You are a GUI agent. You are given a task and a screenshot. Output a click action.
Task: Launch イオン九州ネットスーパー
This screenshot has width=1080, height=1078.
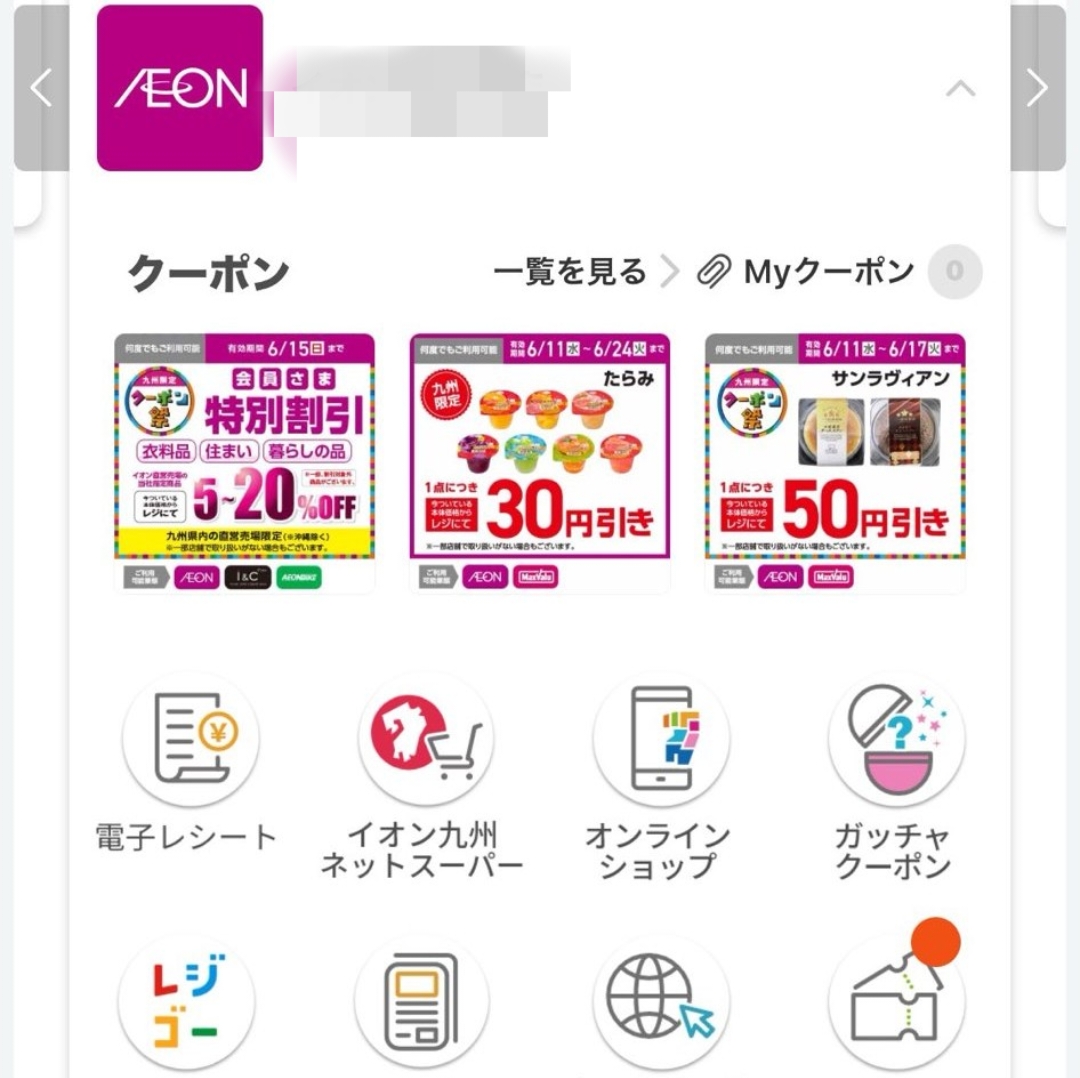[424, 742]
